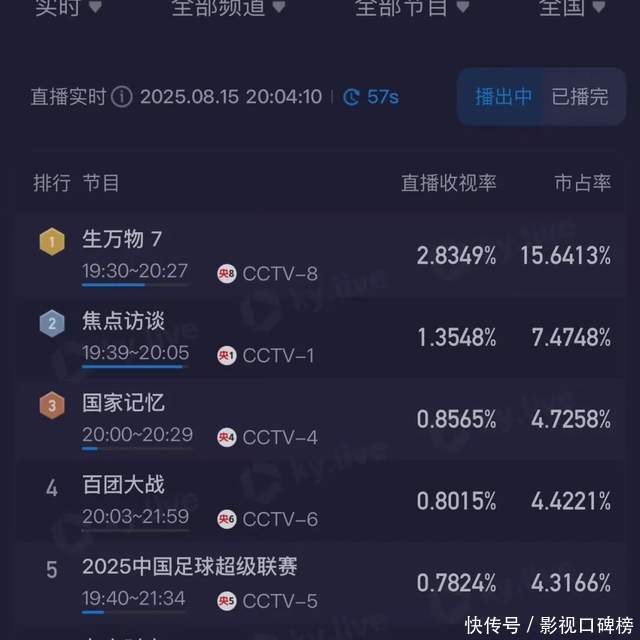Select the 播出中 segment

click(x=503, y=97)
